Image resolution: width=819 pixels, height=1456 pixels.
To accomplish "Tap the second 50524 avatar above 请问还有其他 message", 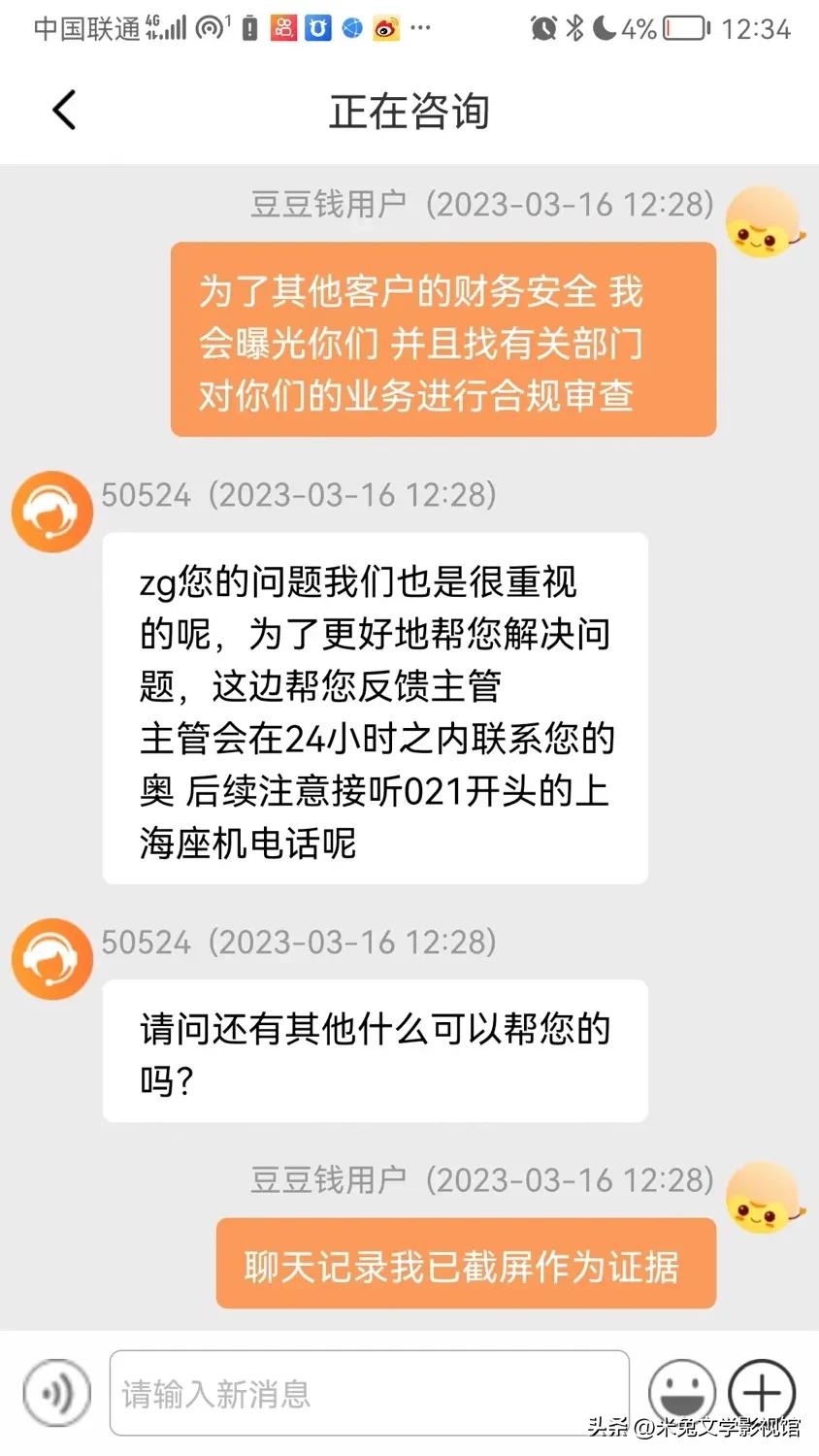I will [x=51, y=958].
